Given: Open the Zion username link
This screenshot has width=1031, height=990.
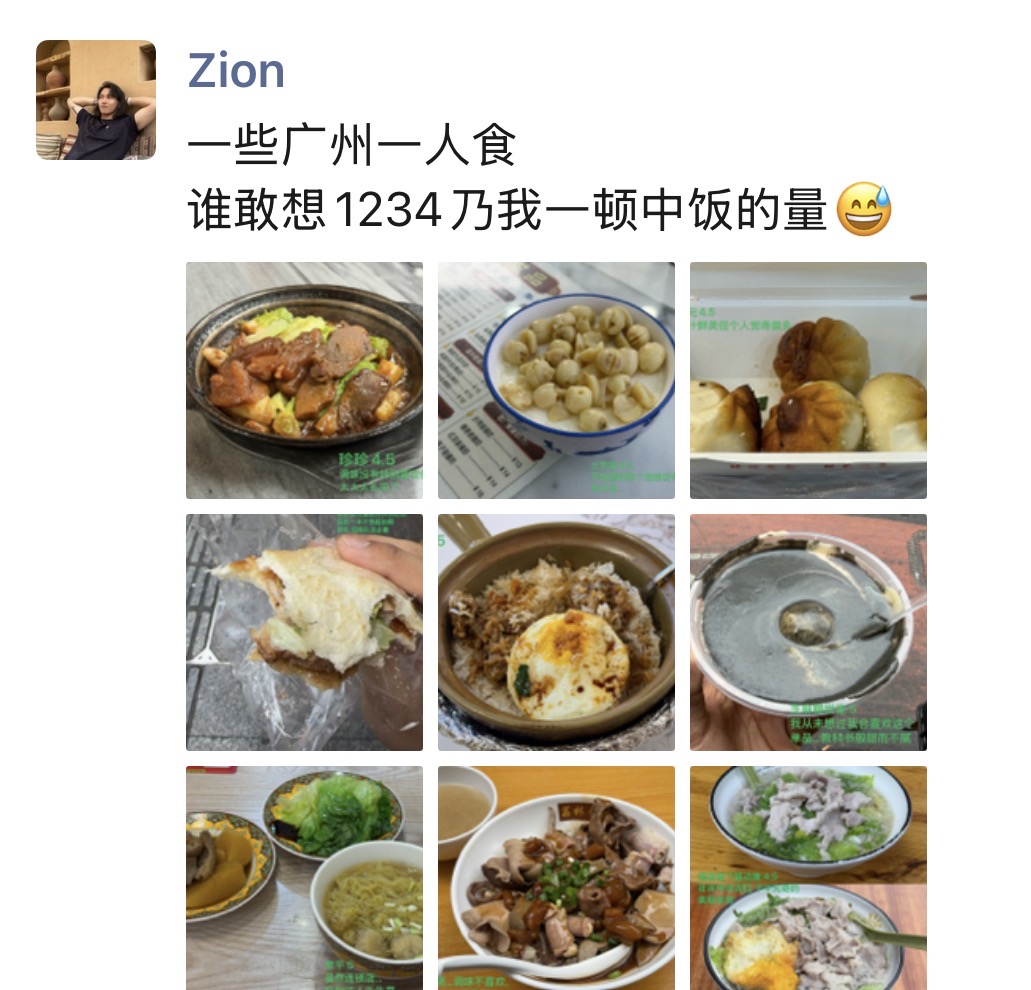Looking at the screenshot, I should 236,72.
